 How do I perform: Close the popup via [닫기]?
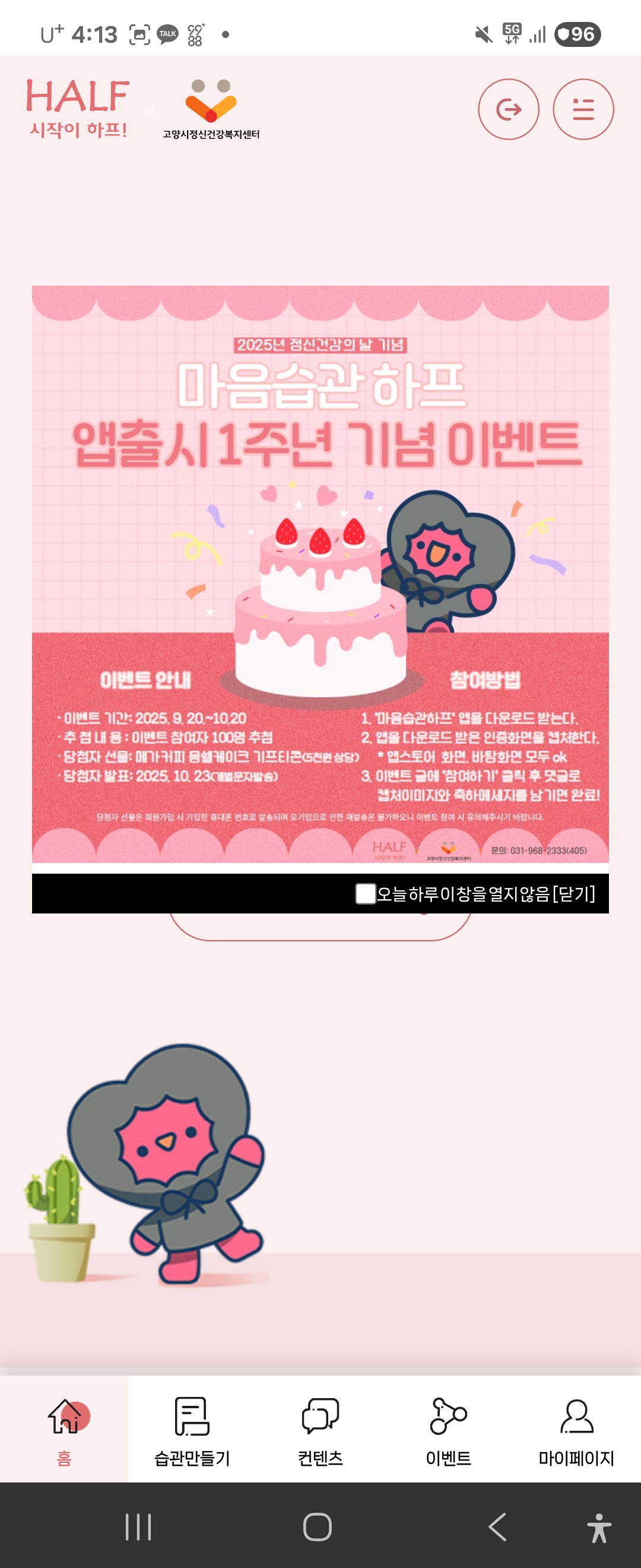coord(573,893)
